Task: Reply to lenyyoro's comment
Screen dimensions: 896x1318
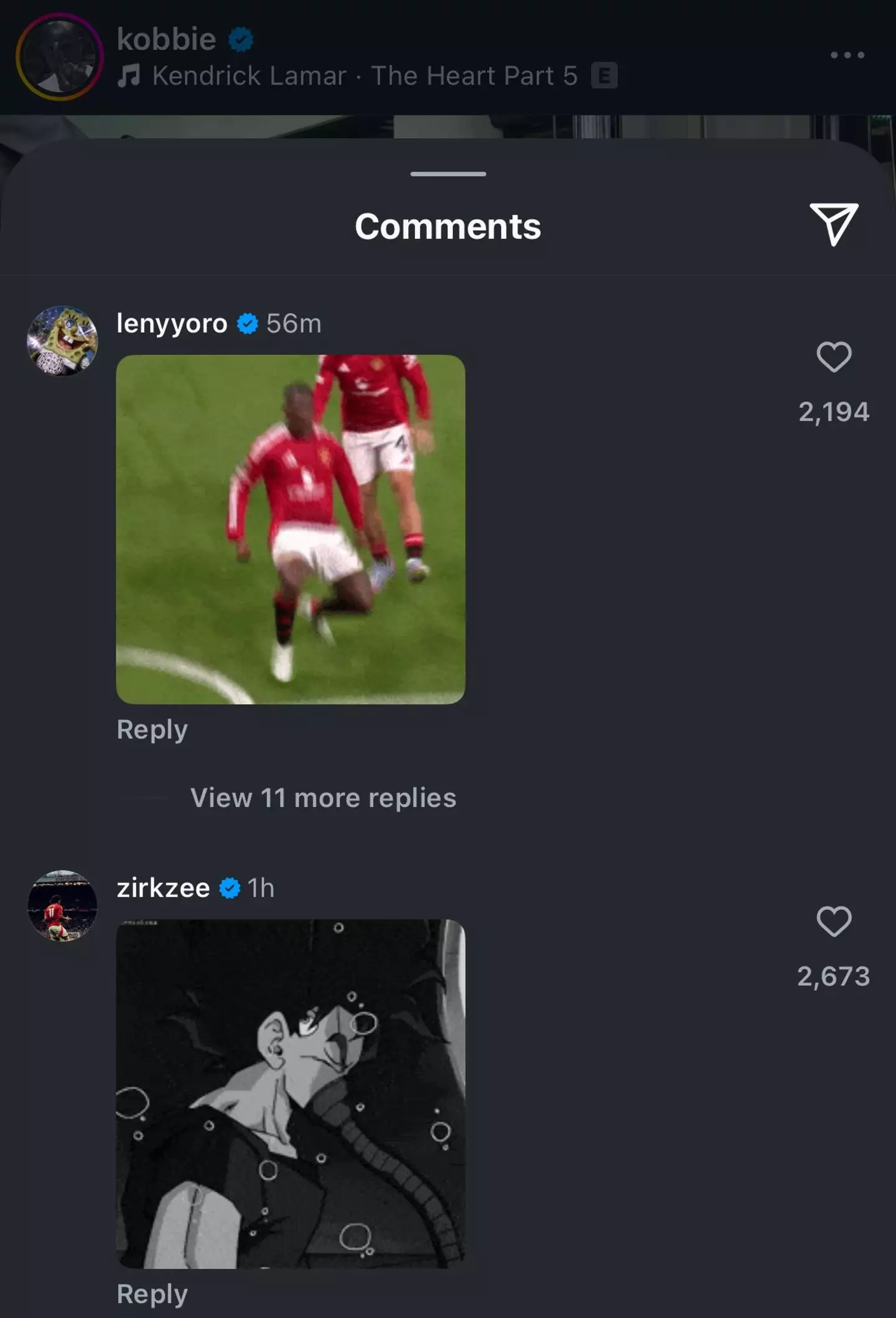Action: point(152,729)
